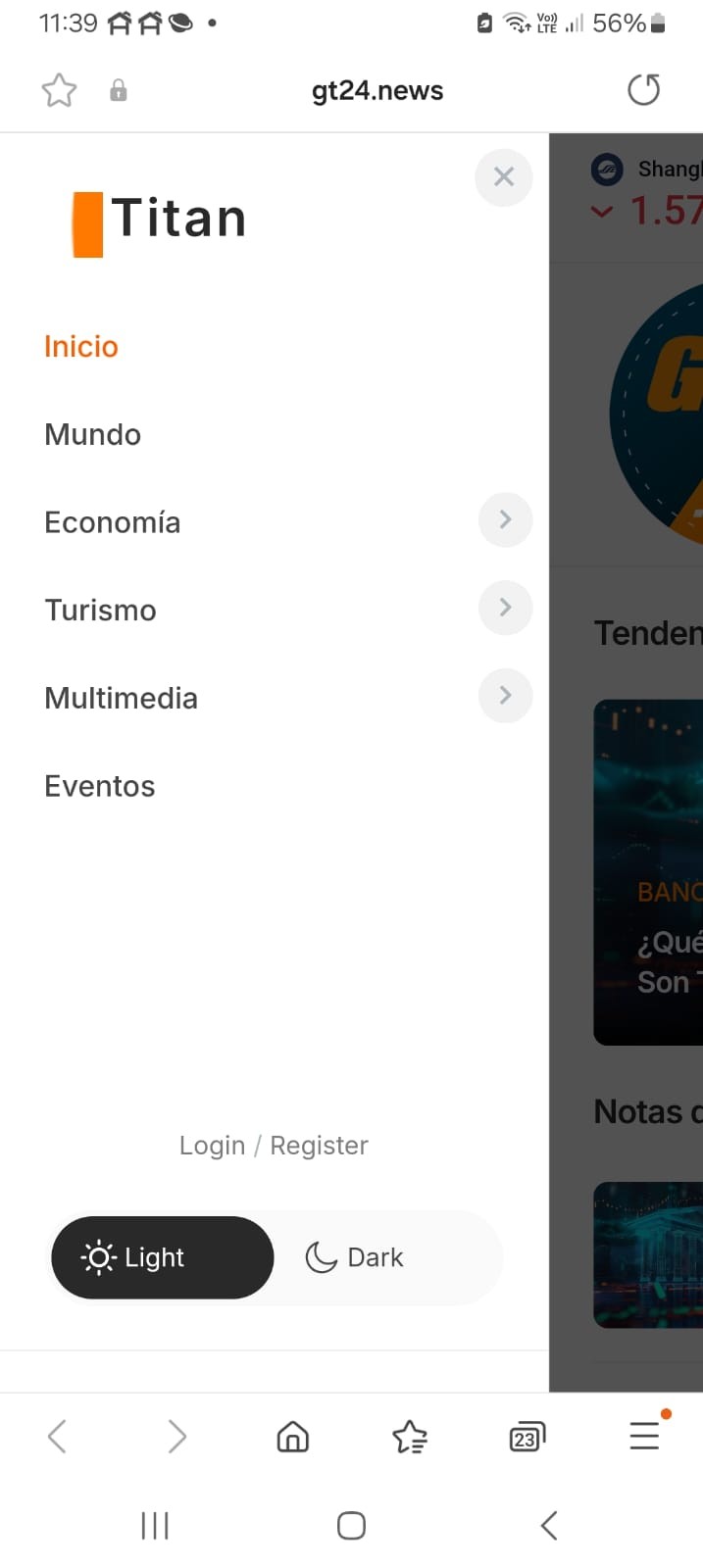Open the Multimedia section
Image resolution: width=703 pixels, height=1568 pixels.
pos(122,699)
